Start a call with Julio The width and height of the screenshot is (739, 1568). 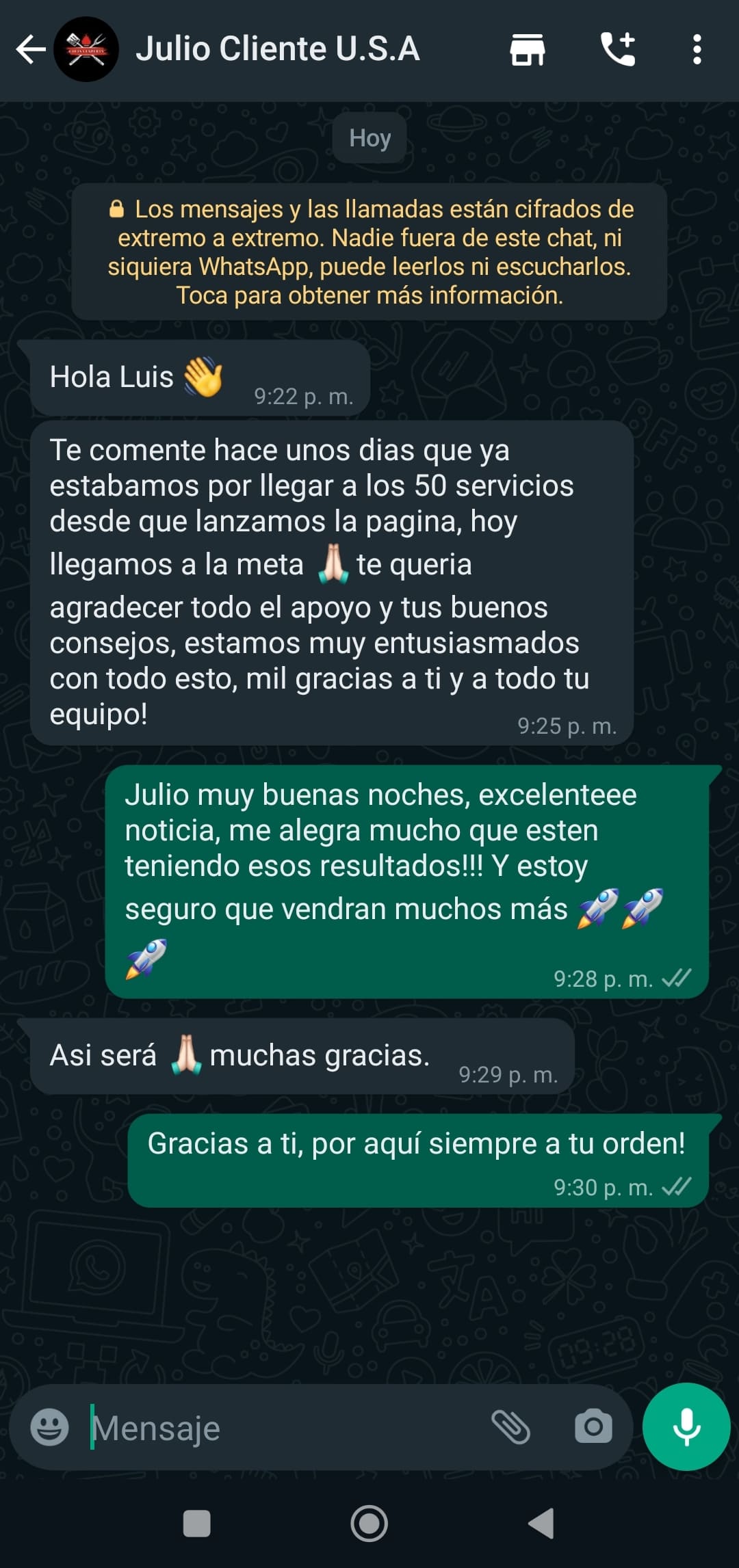point(617,49)
